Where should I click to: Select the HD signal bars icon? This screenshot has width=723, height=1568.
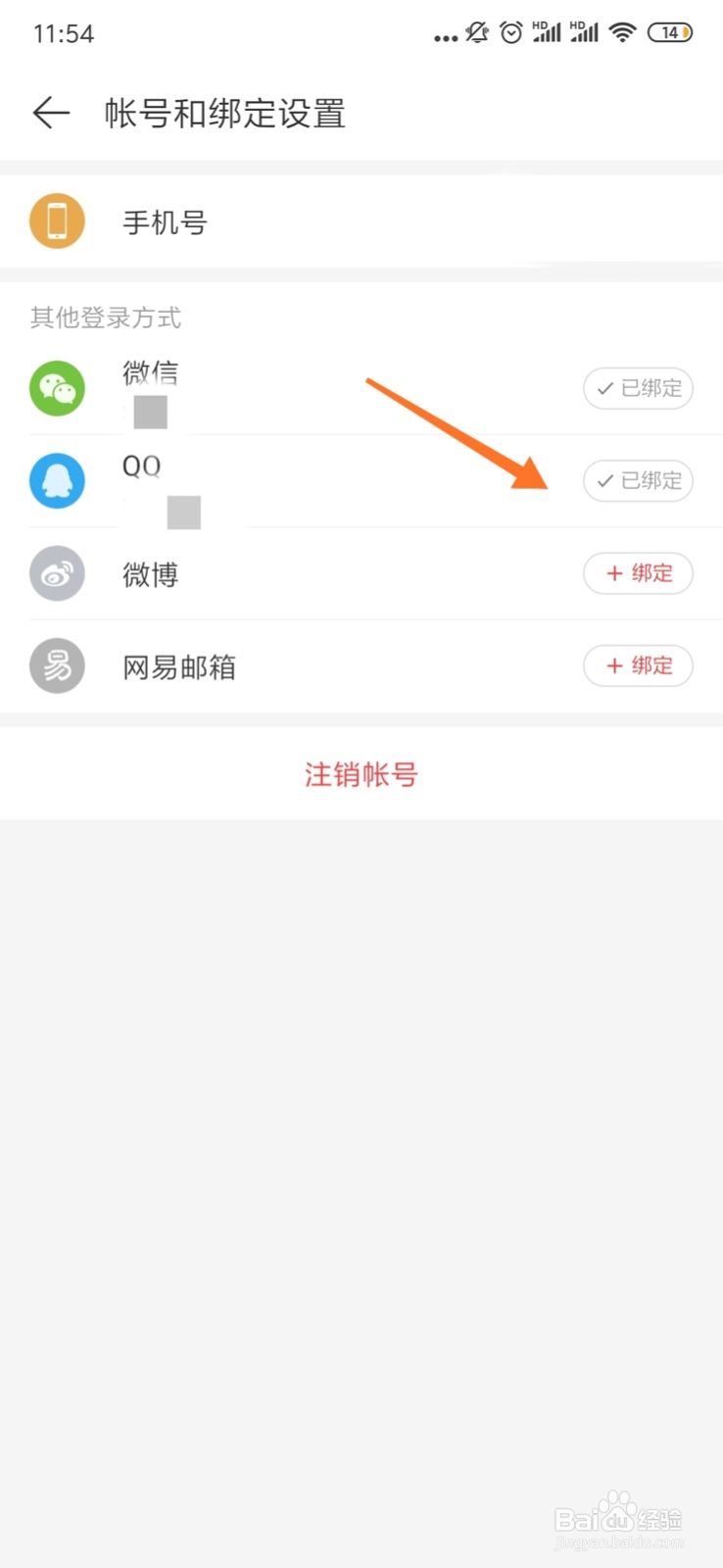pyautogui.click(x=549, y=32)
